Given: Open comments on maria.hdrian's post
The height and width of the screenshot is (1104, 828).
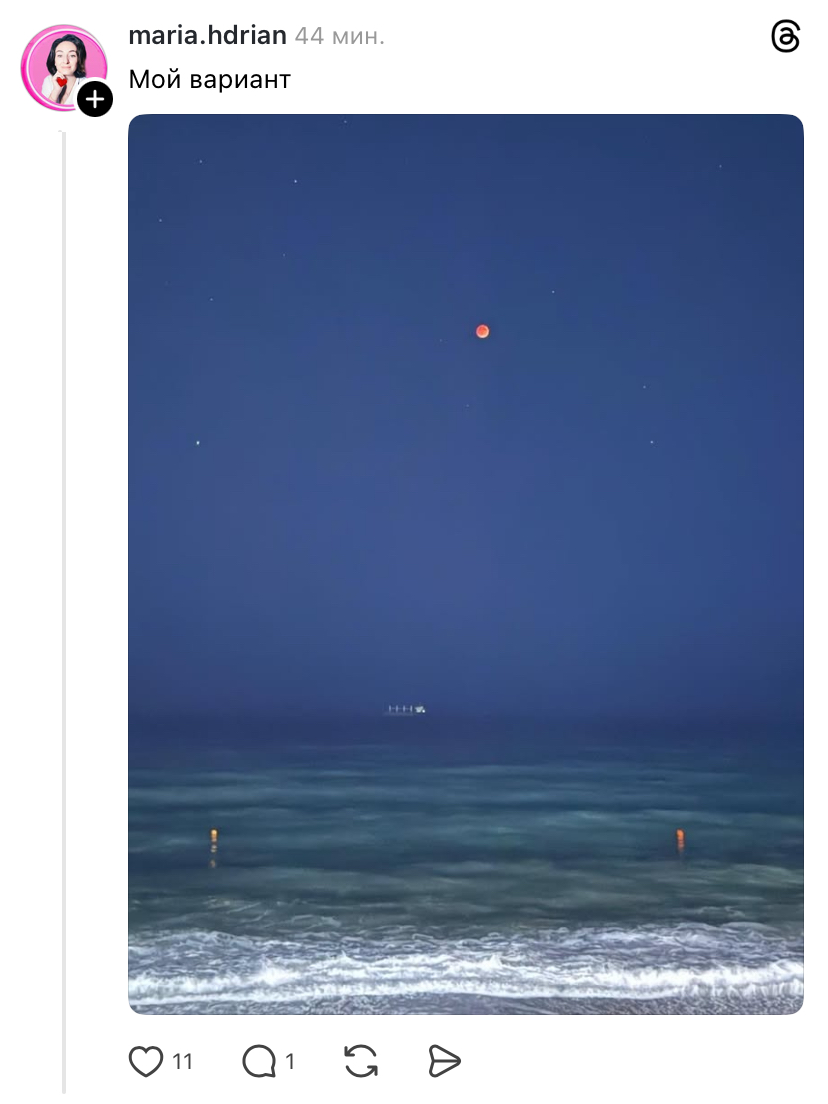Looking at the screenshot, I should (x=259, y=1061).
